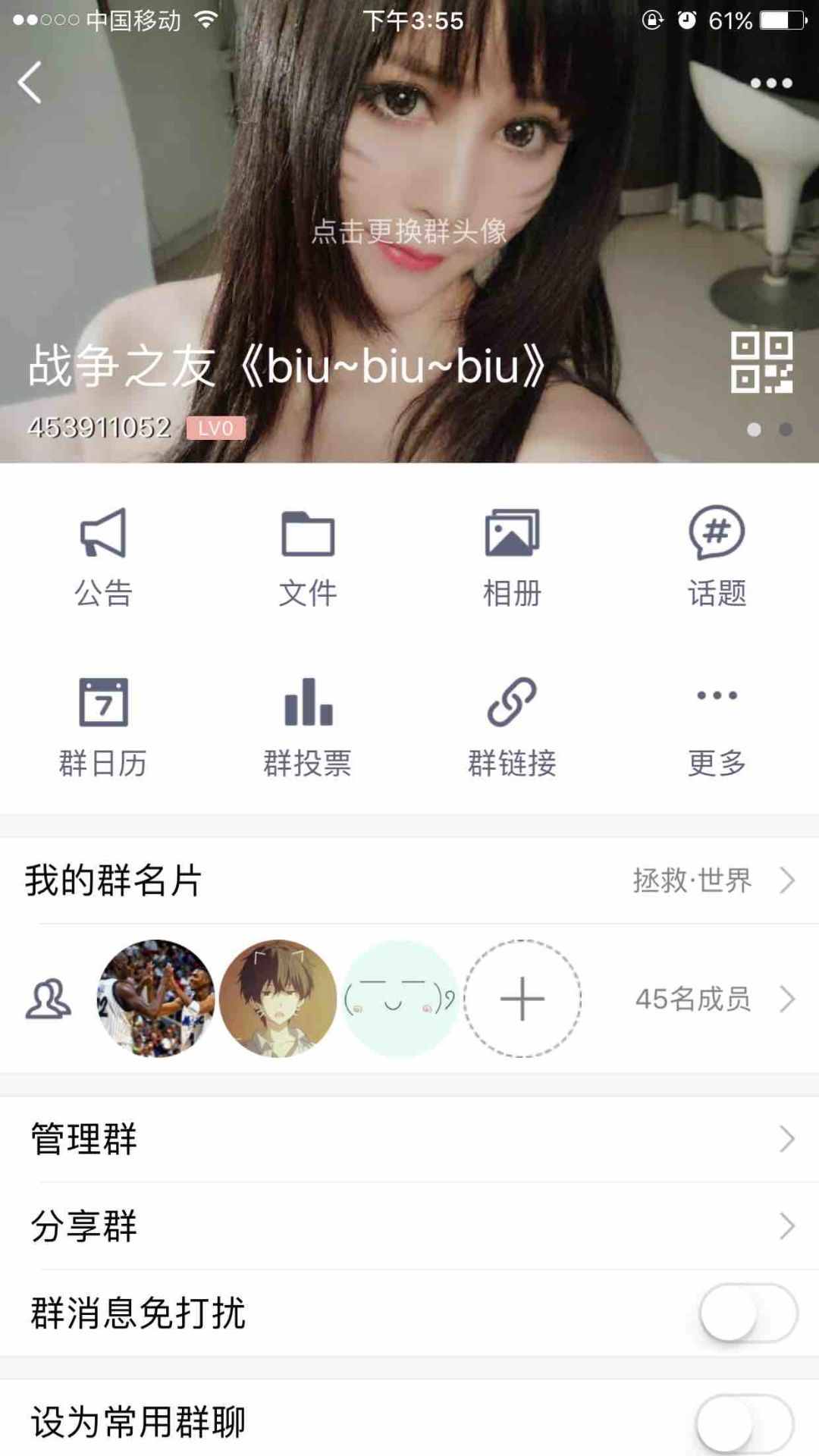
Task: Open the three-dot overflow menu
Action: [x=770, y=83]
